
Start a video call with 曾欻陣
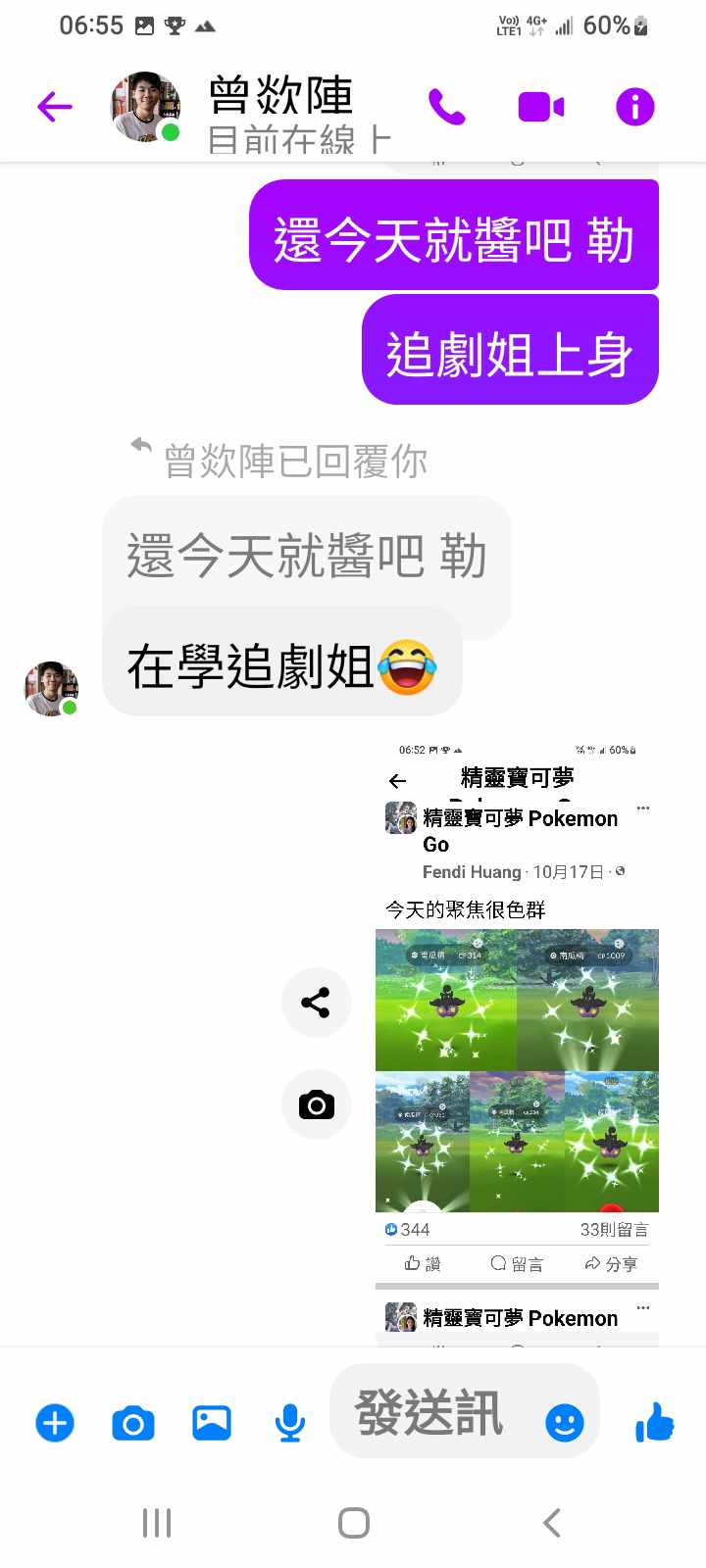(540, 107)
